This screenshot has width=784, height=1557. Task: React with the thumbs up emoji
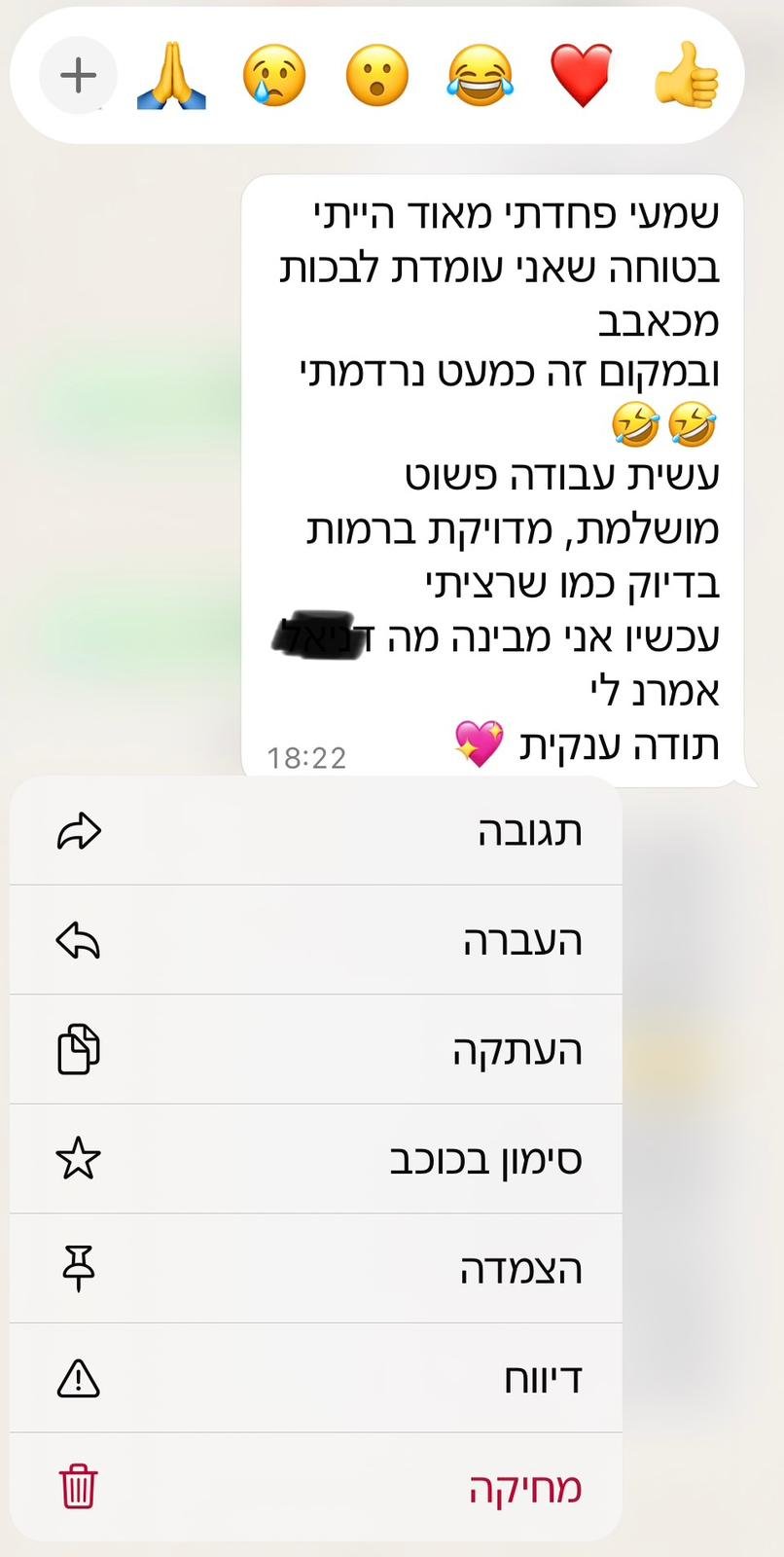(x=686, y=75)
